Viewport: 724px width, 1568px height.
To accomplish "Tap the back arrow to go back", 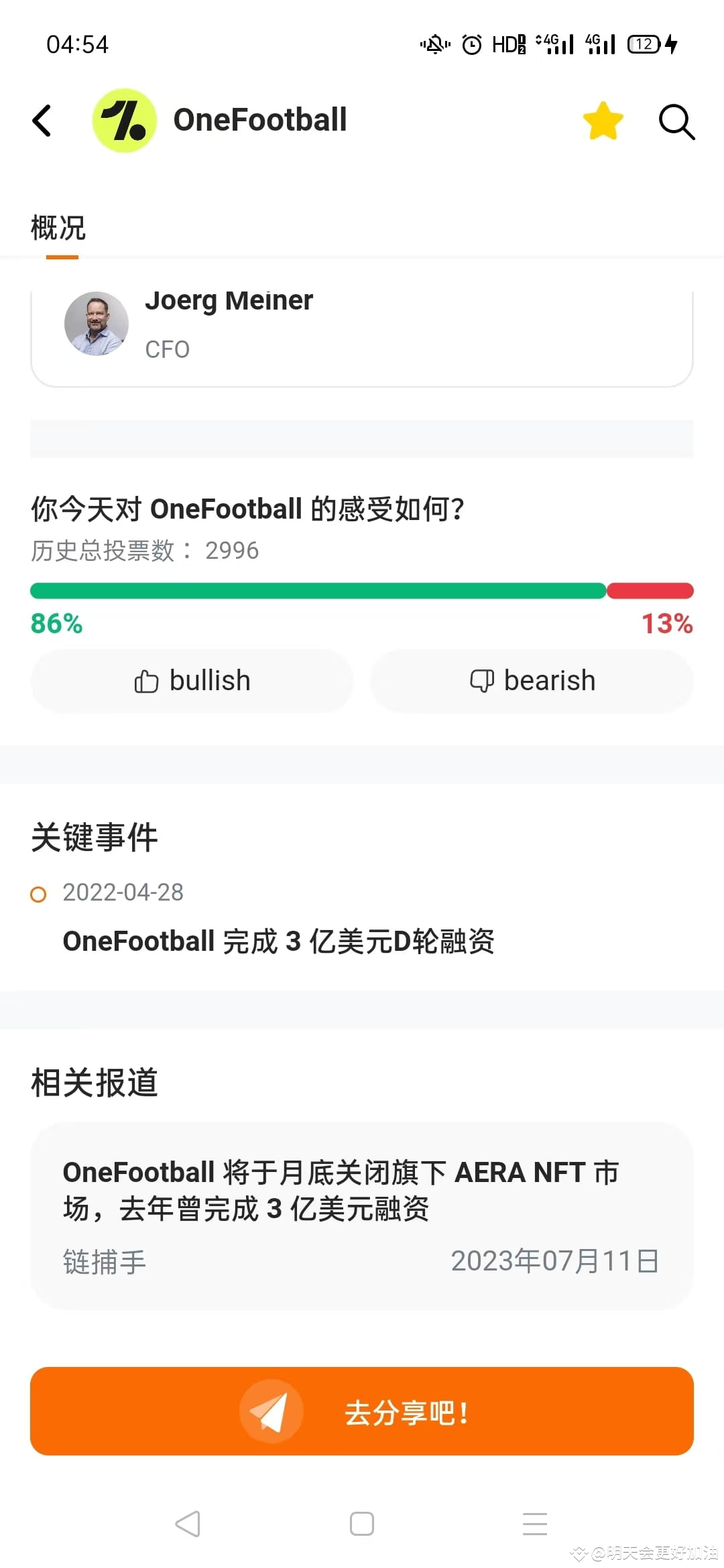I will coord(42,121).
